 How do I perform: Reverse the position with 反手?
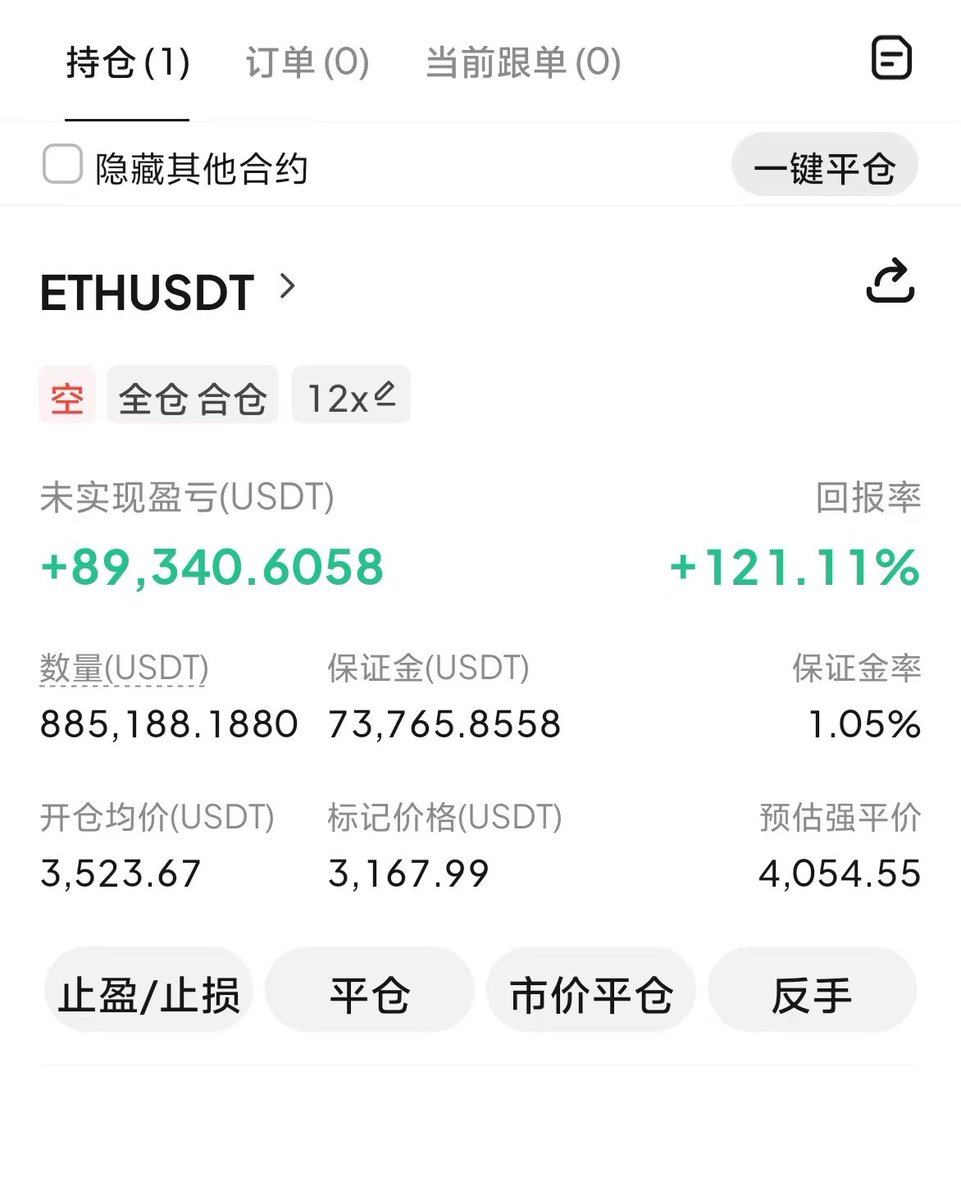coord(811,993)
